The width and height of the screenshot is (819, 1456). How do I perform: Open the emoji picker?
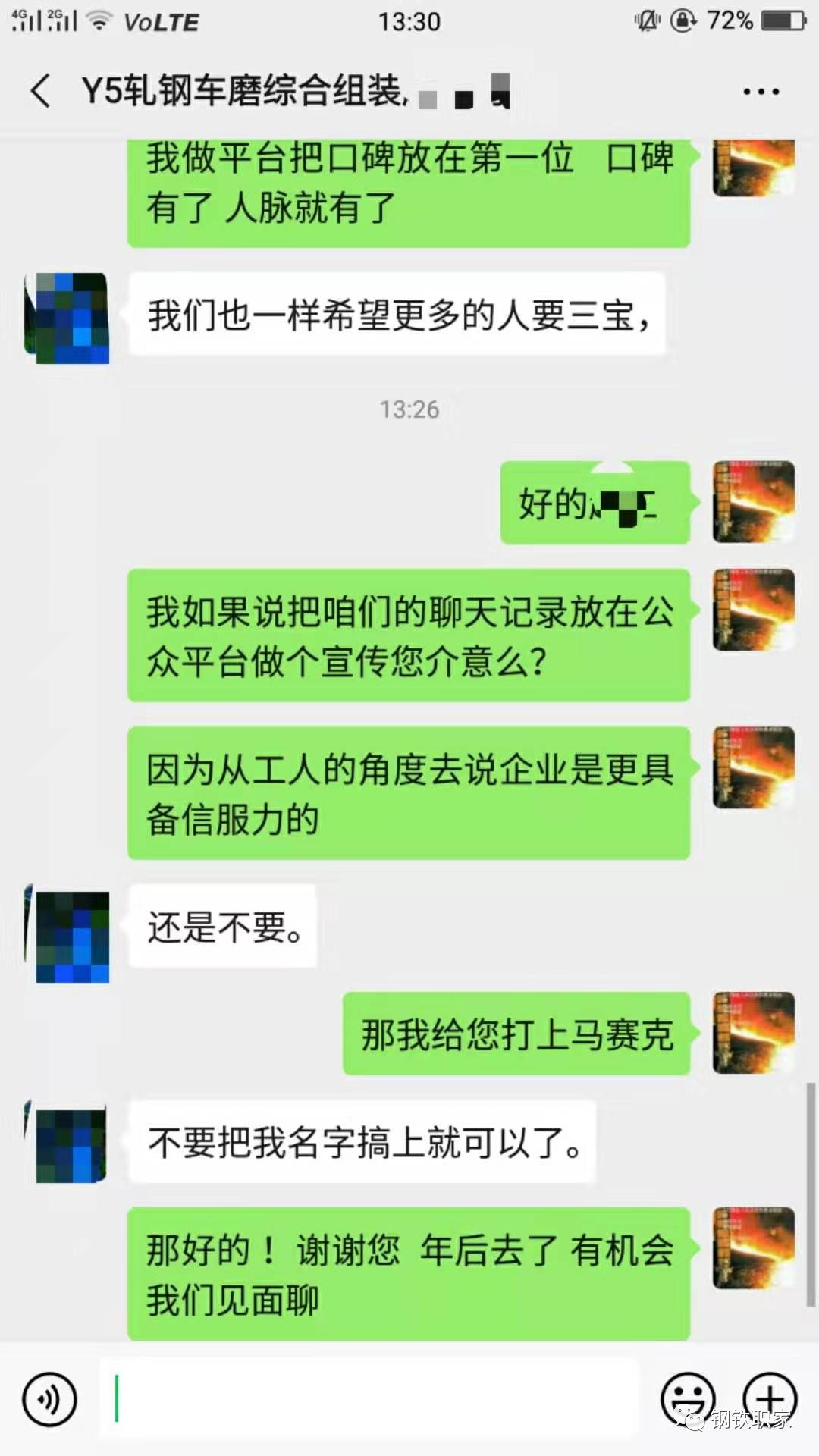[x=688, y=1399]
